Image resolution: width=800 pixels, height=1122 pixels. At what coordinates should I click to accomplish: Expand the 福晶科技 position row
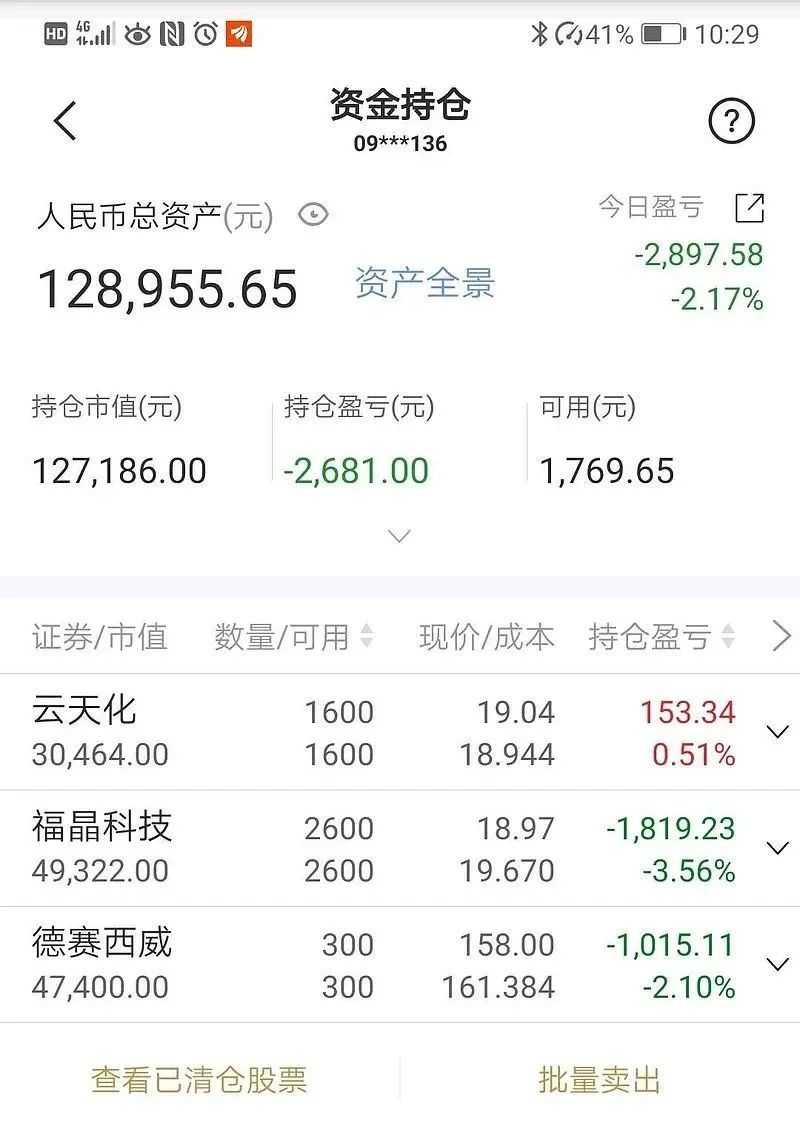tap(777, 848)
